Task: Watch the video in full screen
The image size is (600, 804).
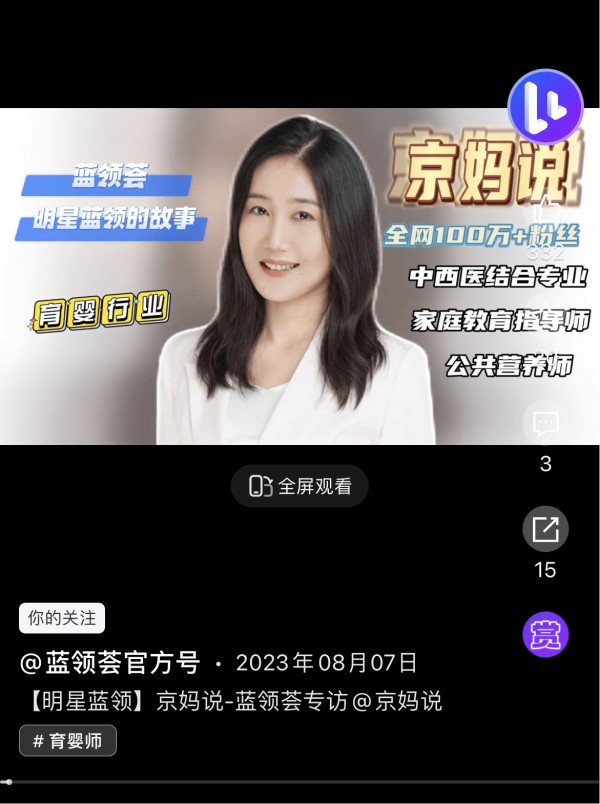Action: point(300,487)
